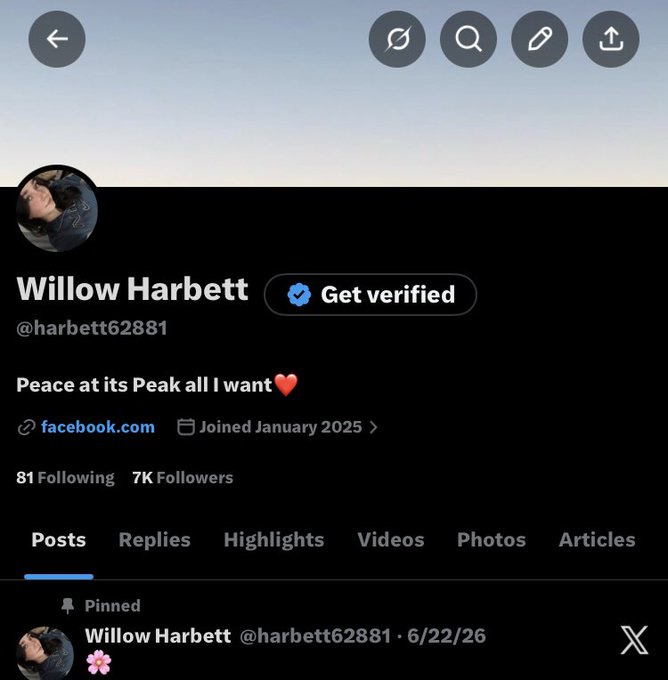The height and width of the screenshot is (680, 668).
Task: Switch to the Photos tab
Action: click(x=491, y=540)
